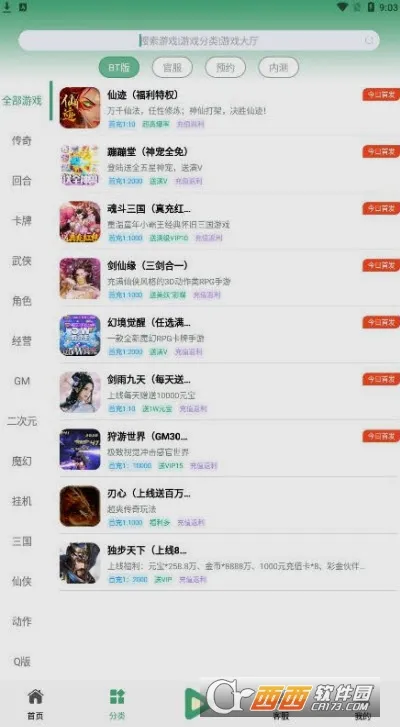Switch to the 卡牌 category
This screenshot has width=400, height=727.
point(22,221)
